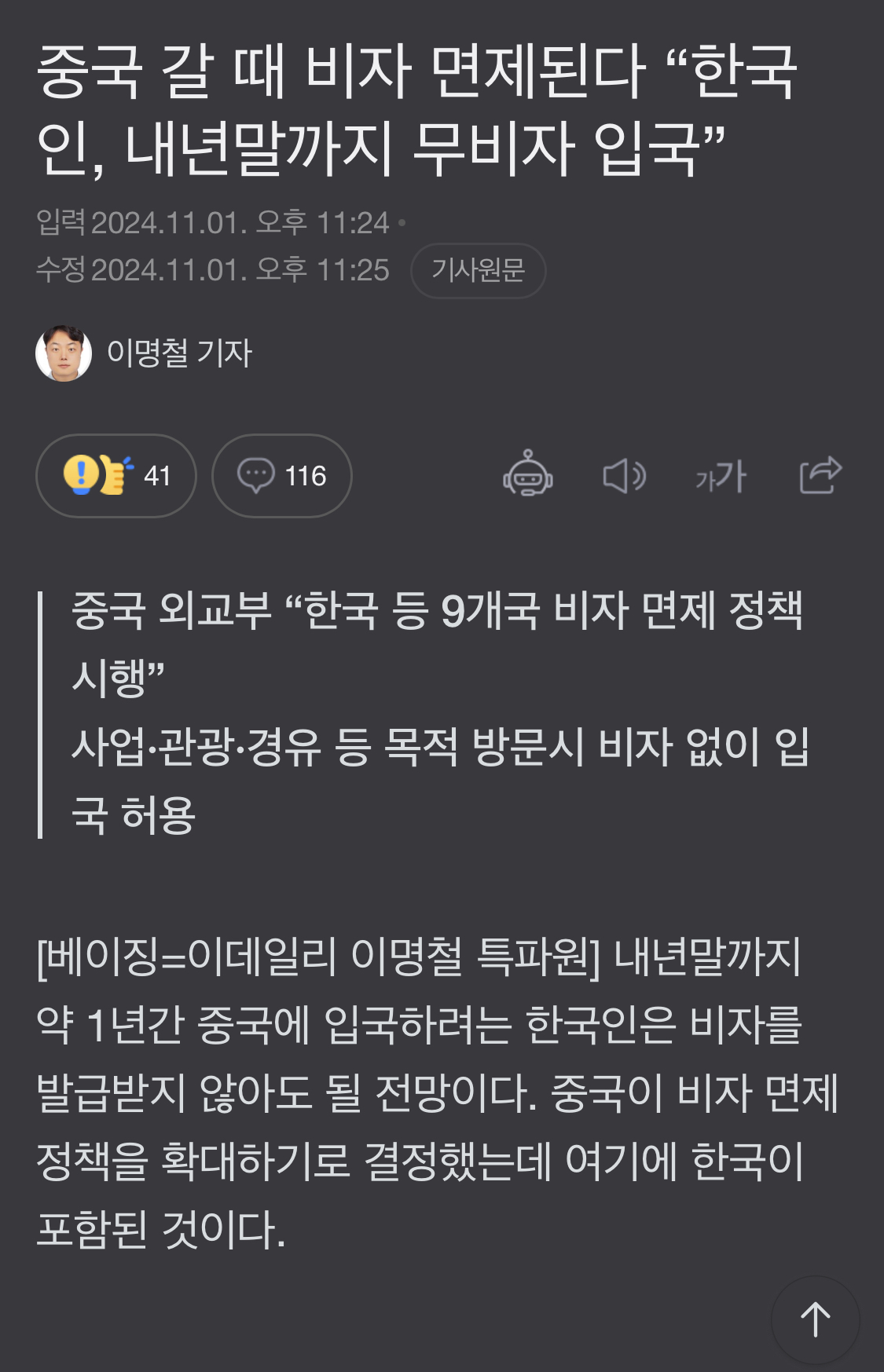Viewport: 884px width, 1372px height.
Task: Open reporter 이명철 기자's profile
Action: [178, 353]
